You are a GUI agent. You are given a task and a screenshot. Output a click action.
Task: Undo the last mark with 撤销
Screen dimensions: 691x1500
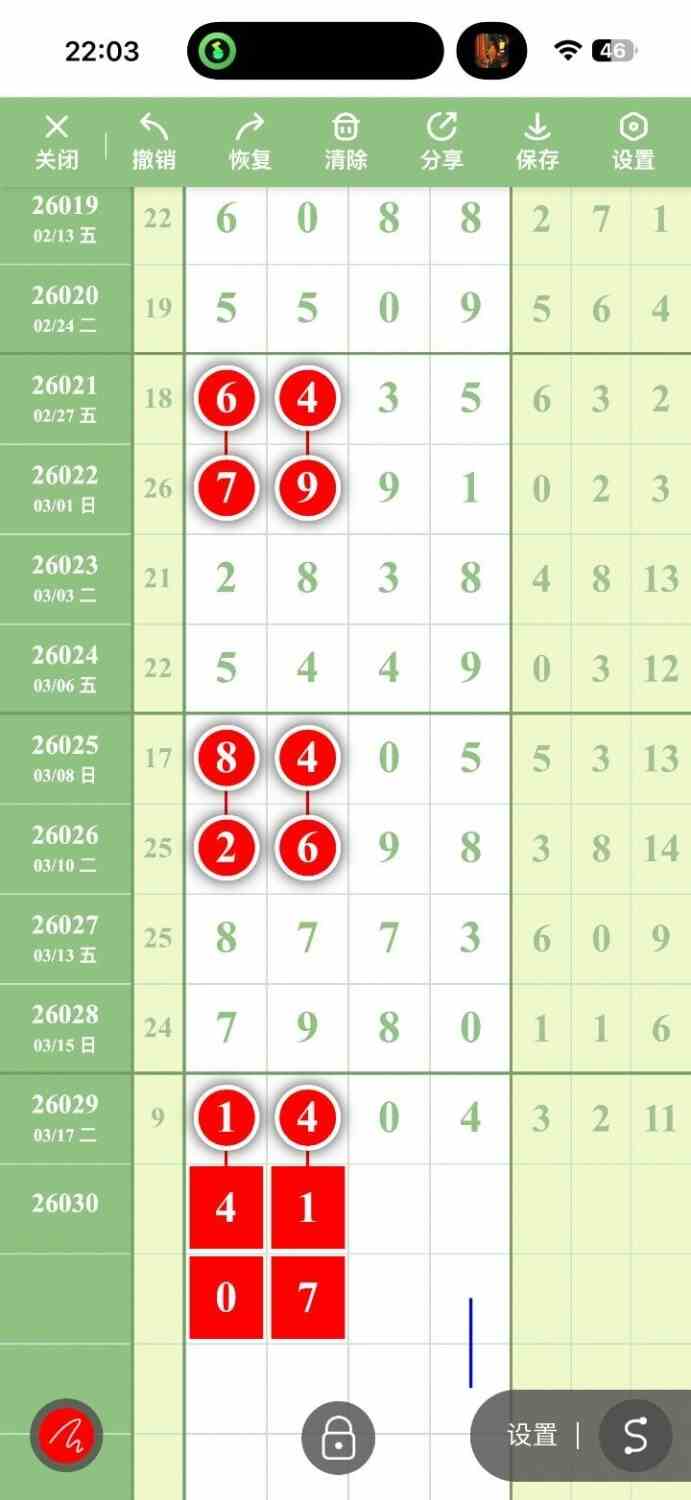click(x=154, y=142)
